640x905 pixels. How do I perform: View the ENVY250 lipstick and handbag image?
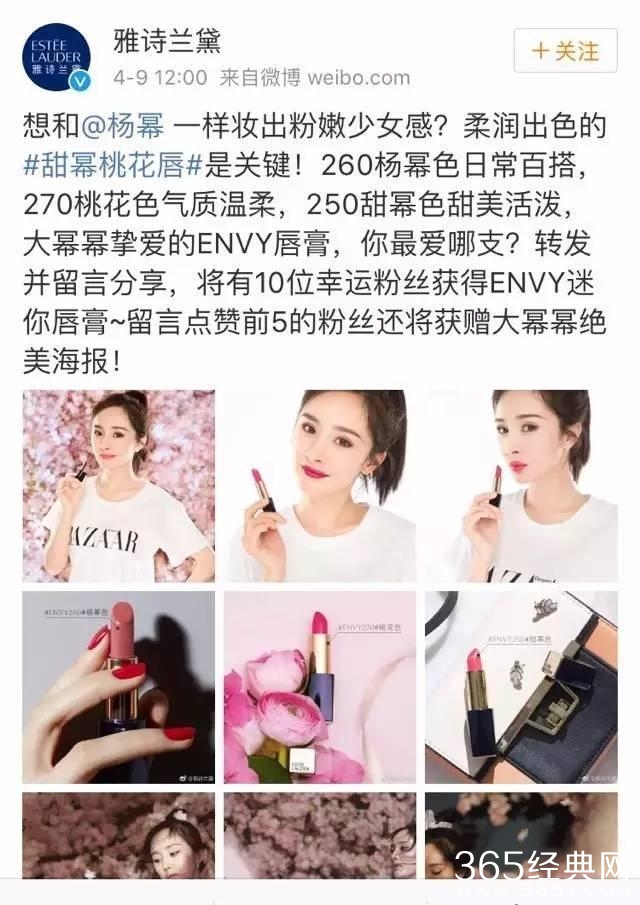click(521, 687)
